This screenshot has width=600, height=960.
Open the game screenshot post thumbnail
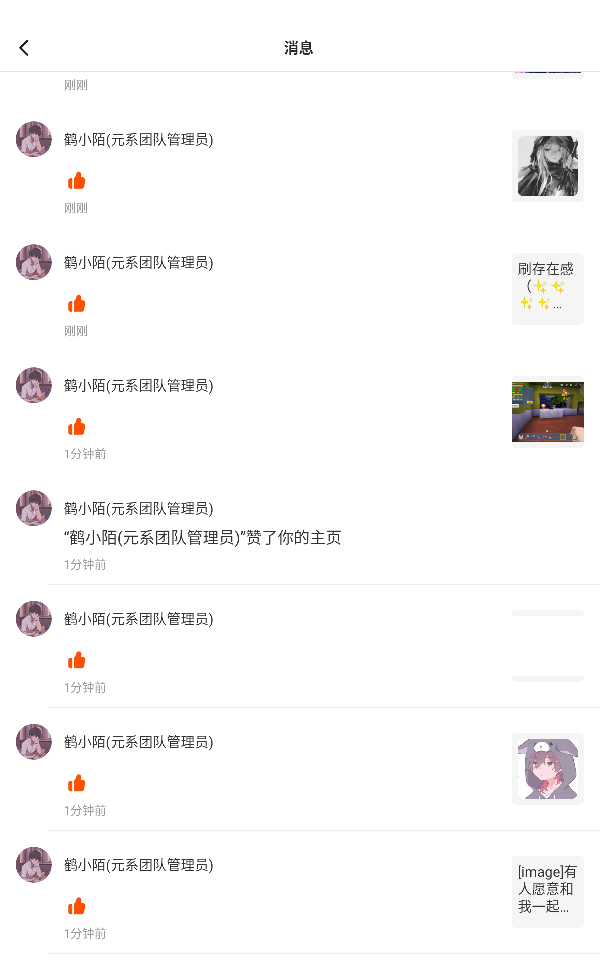point(547,411)
